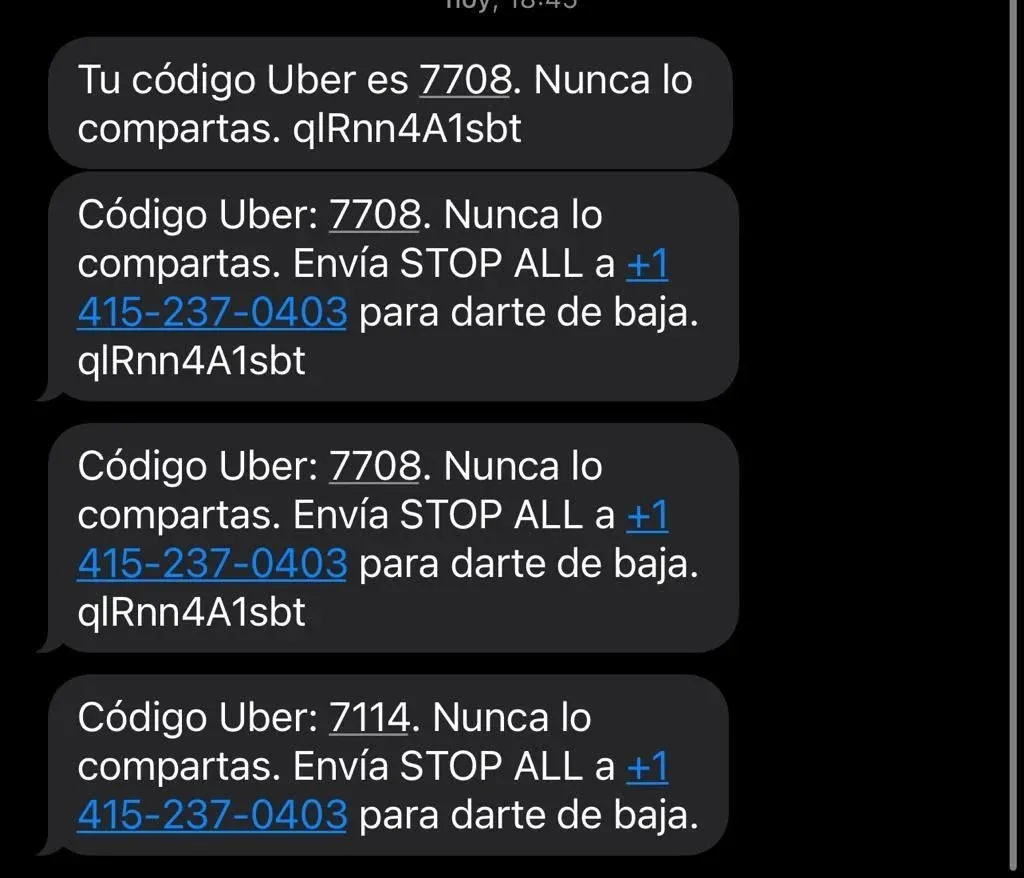Open phone number link in the 7114 message
This screenshot has height=878, width=1024.
[x=212, y=816]
